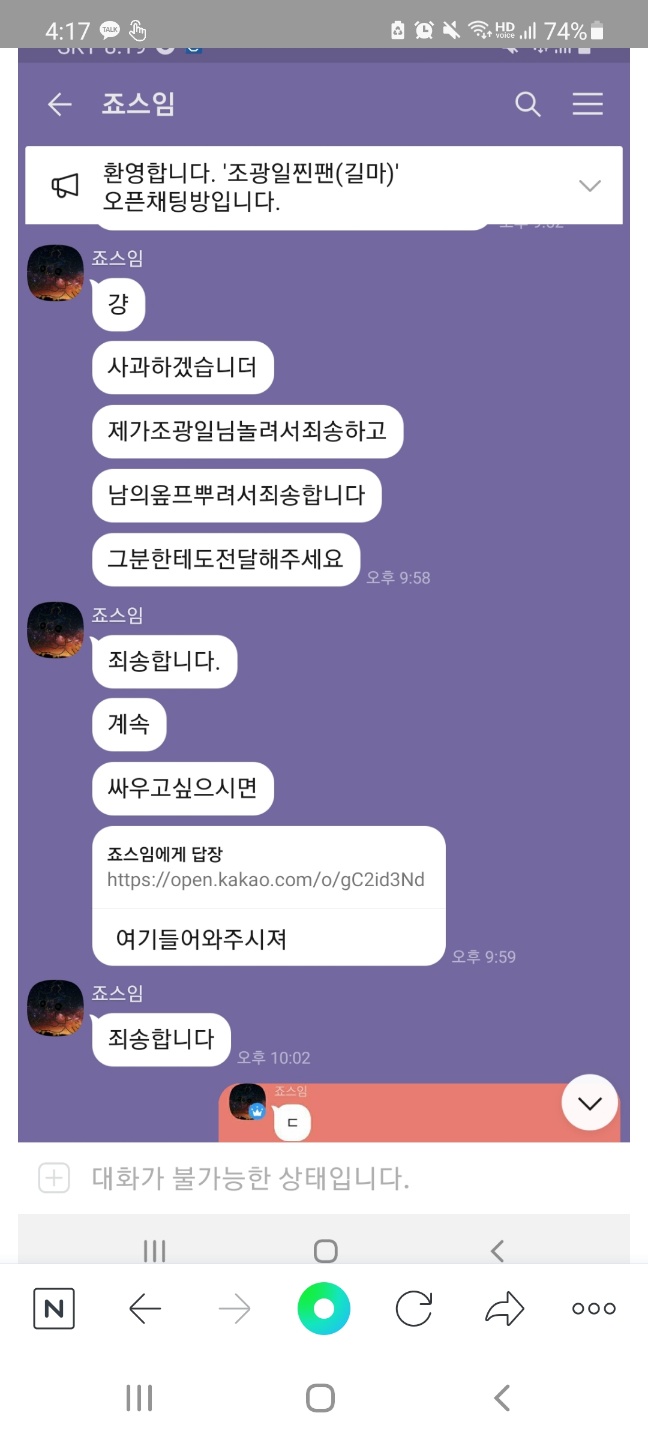Share this page via share arrow
Image resolution: width=648 pixels, height=1440 pixels.
(504, 1308)
